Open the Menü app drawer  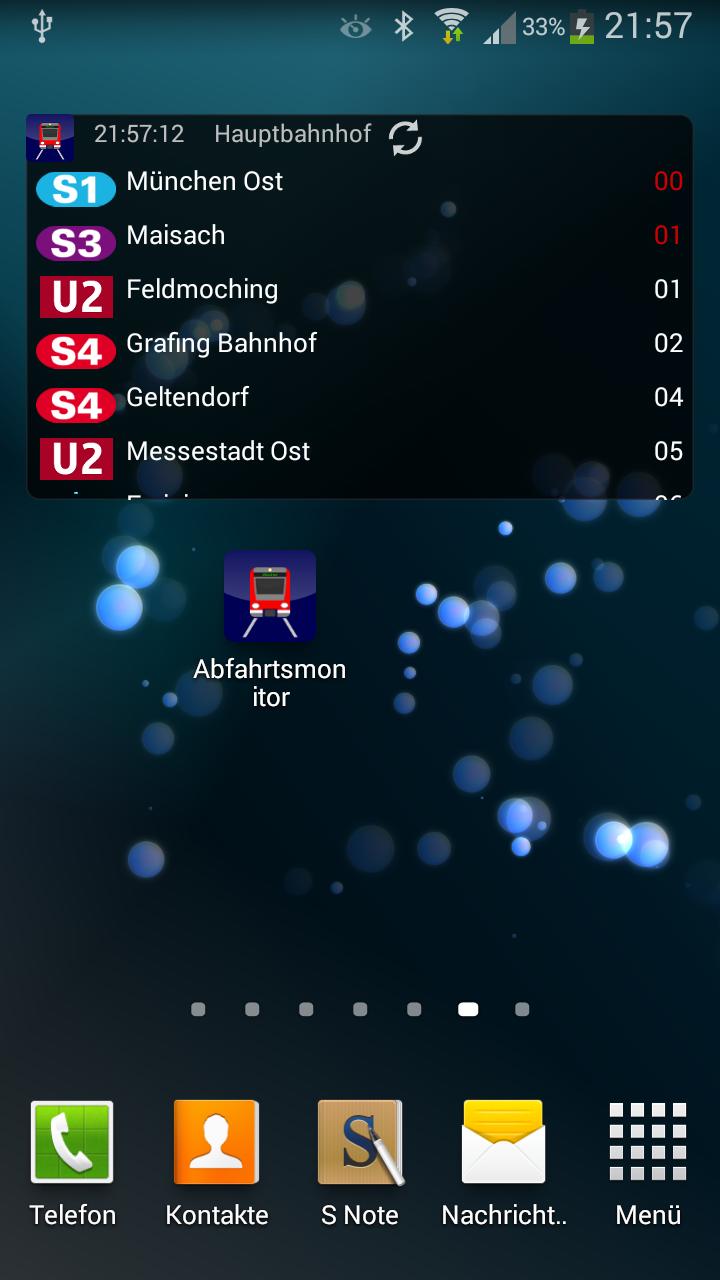point(646,1140)
